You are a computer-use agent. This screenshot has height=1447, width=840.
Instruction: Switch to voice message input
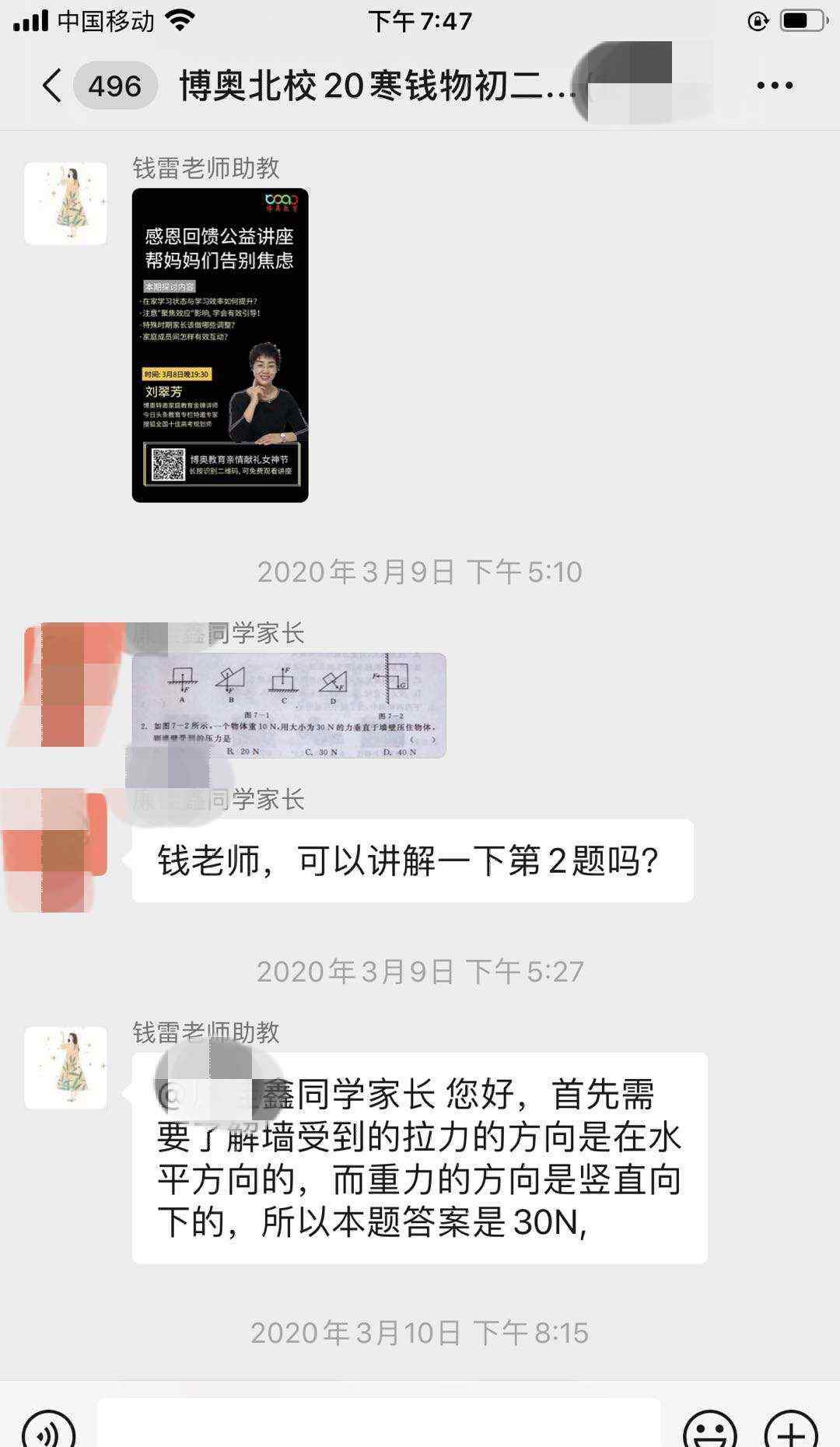[x=48, y=1430]
